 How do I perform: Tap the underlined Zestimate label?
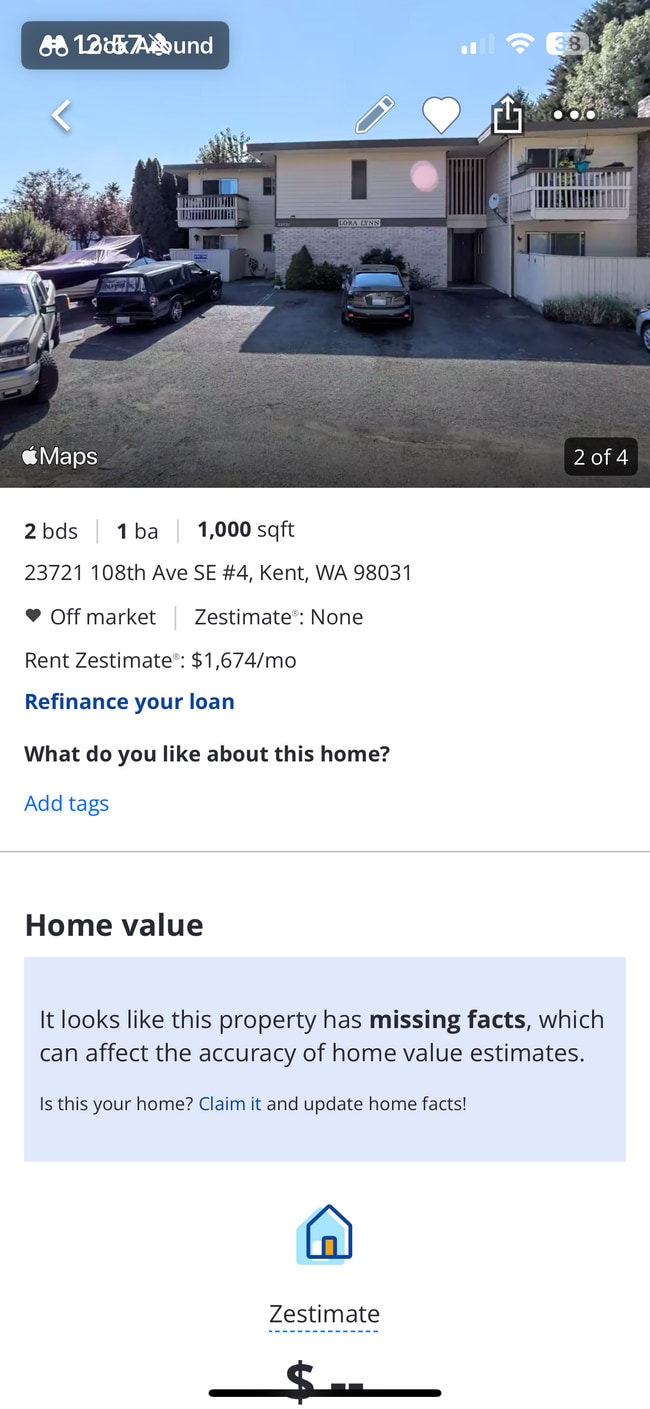pos(324,1314)
